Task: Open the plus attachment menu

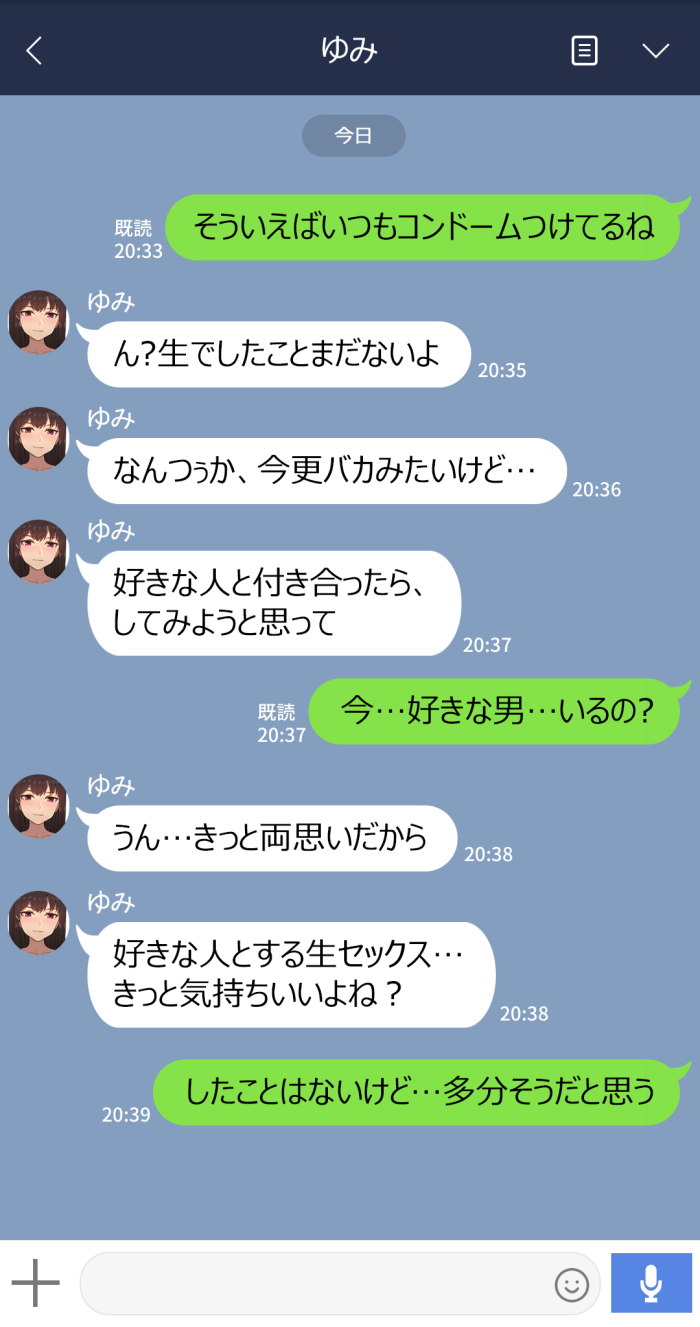Action: (x=36, y=1283)
